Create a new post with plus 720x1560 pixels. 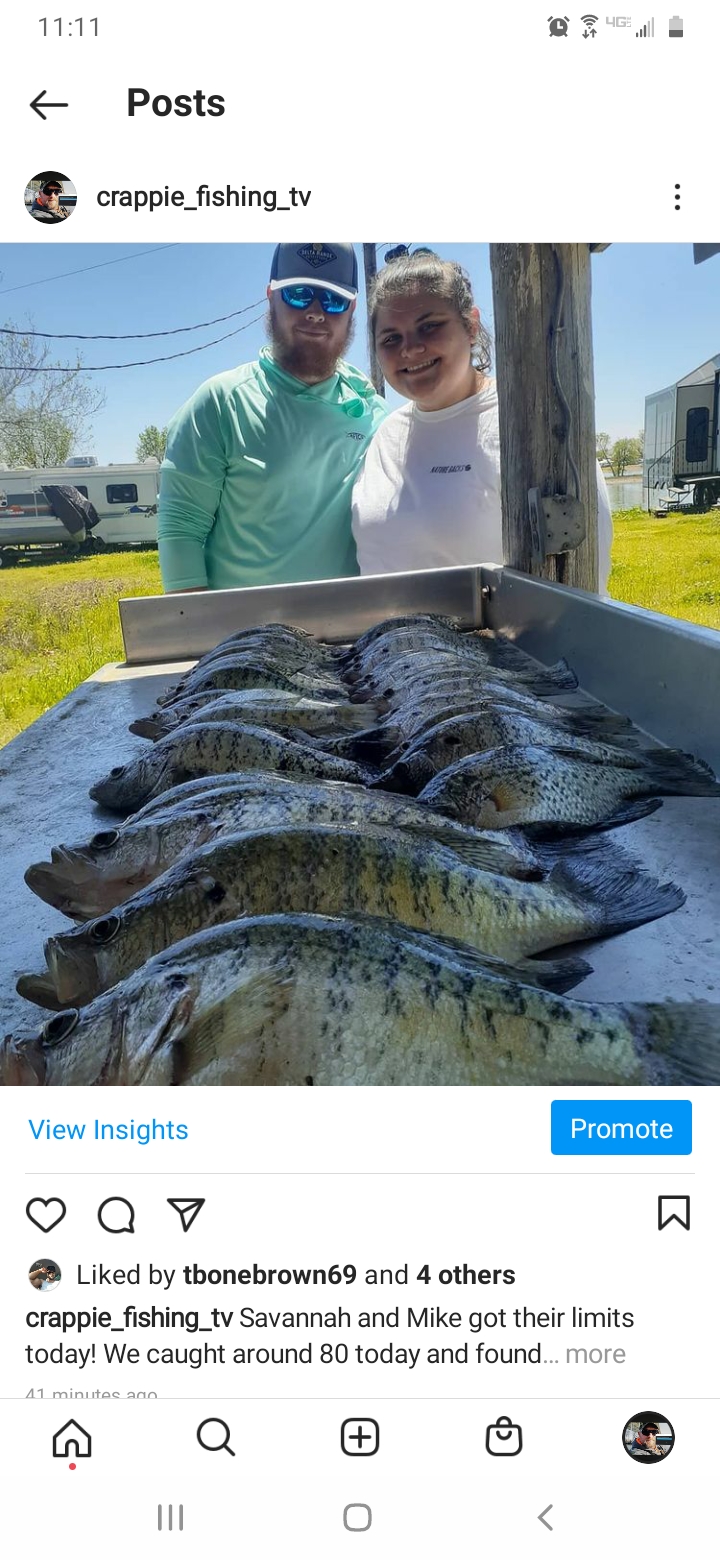359,1438
